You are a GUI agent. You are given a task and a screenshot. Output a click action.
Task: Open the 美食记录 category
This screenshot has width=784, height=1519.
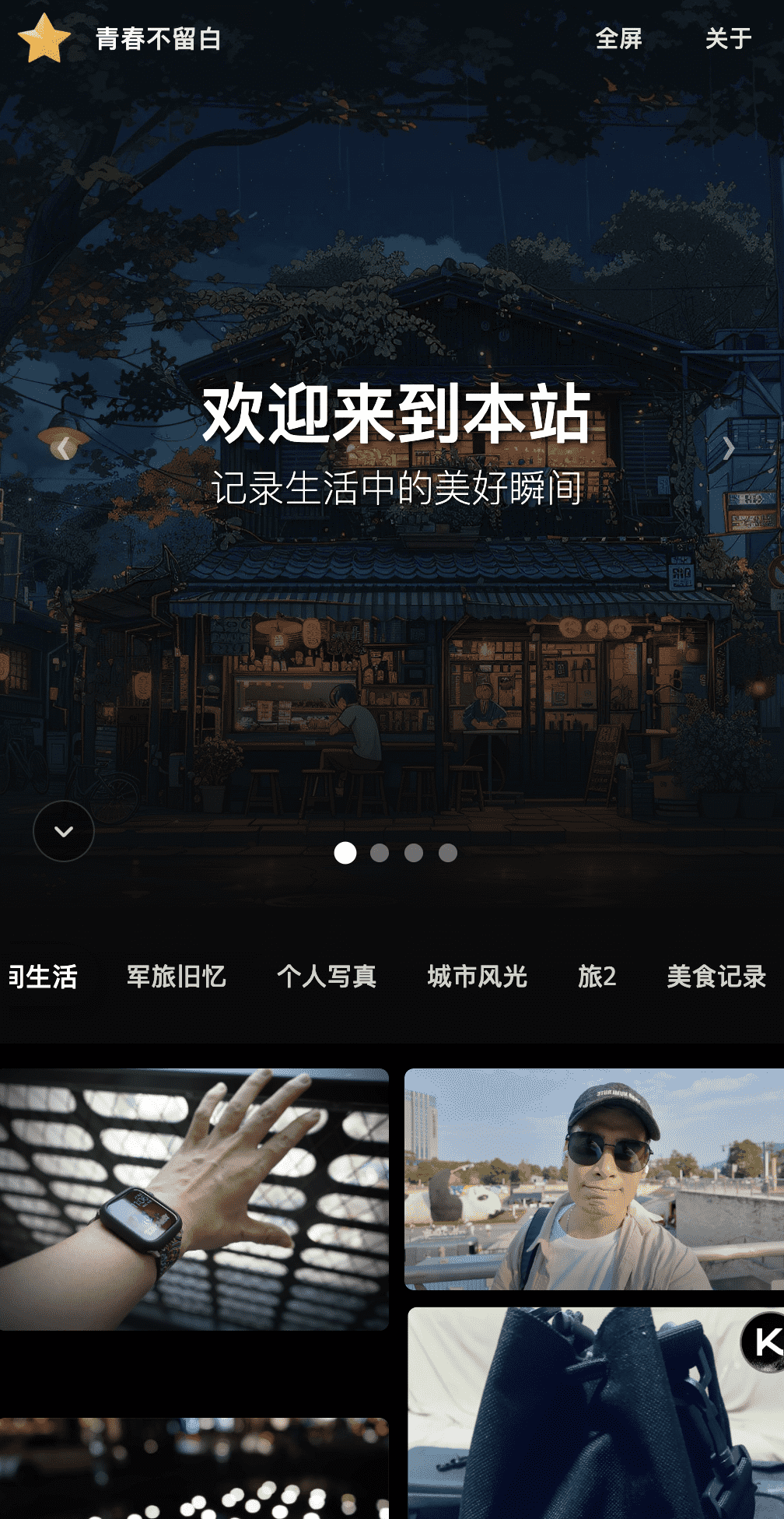pos(716,976)
